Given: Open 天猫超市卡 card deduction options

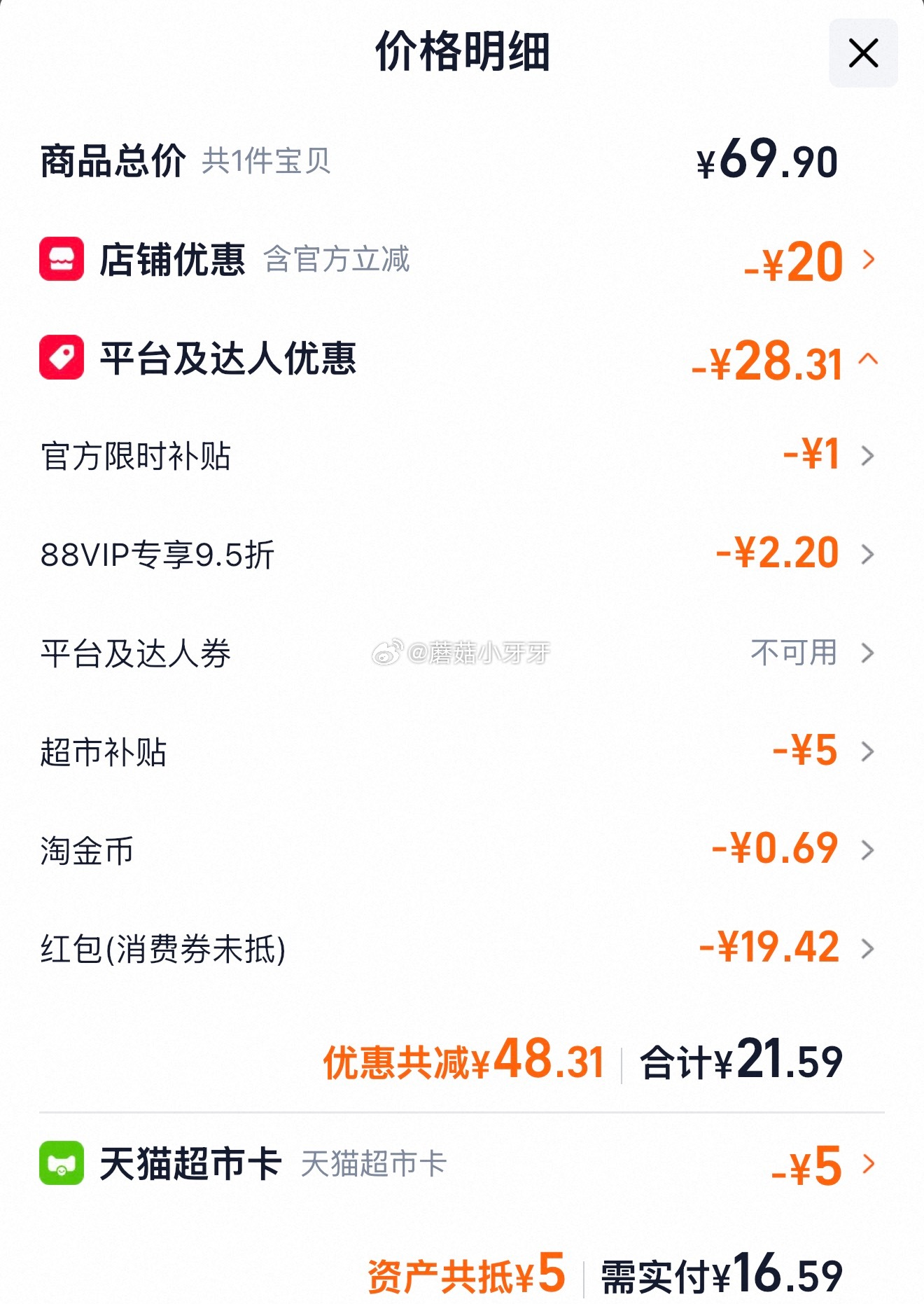Looking at the screenshot, I should [x=868, y=1164].
